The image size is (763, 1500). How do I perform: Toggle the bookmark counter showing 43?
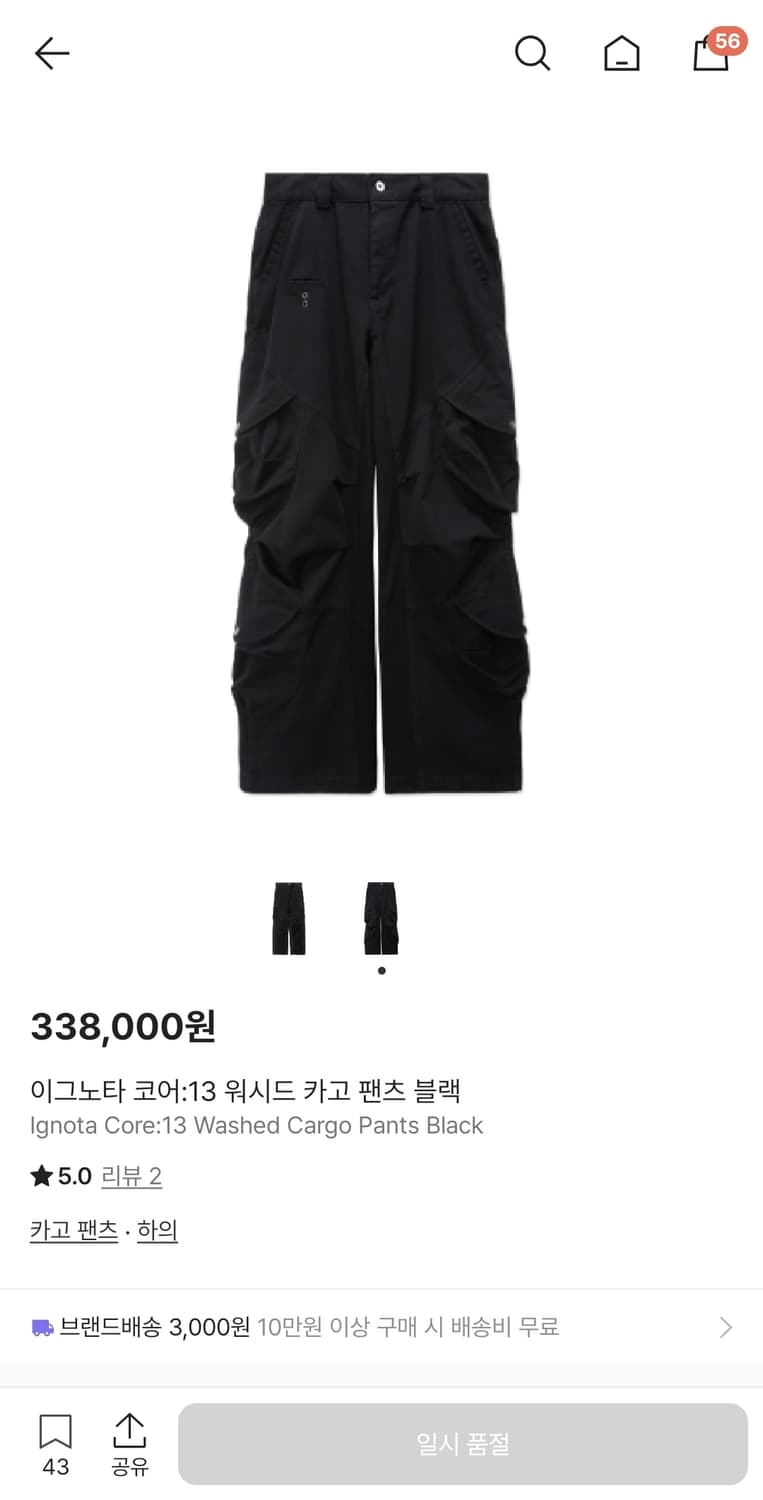pyautogui.click(x=55, y=1467)
